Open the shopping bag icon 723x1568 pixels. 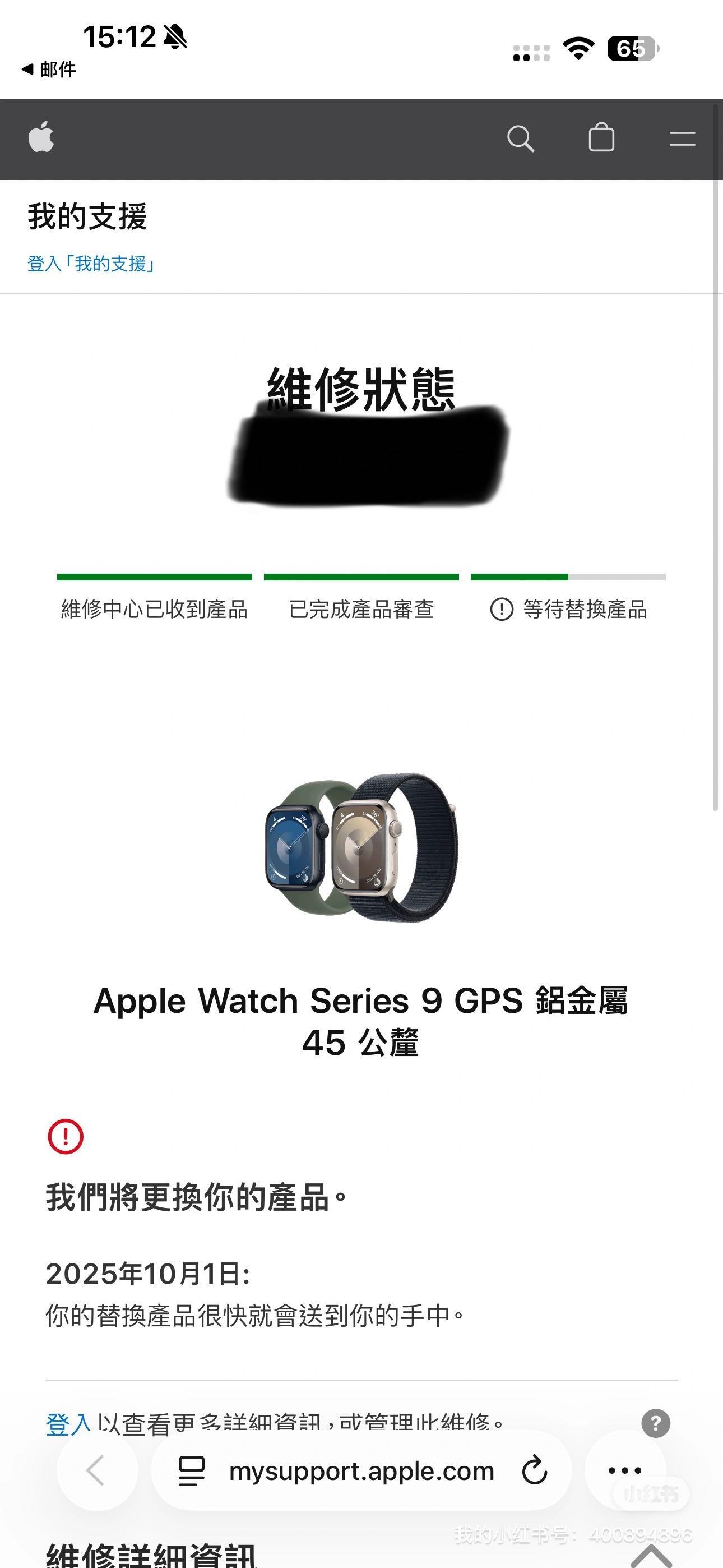point(602,139)
